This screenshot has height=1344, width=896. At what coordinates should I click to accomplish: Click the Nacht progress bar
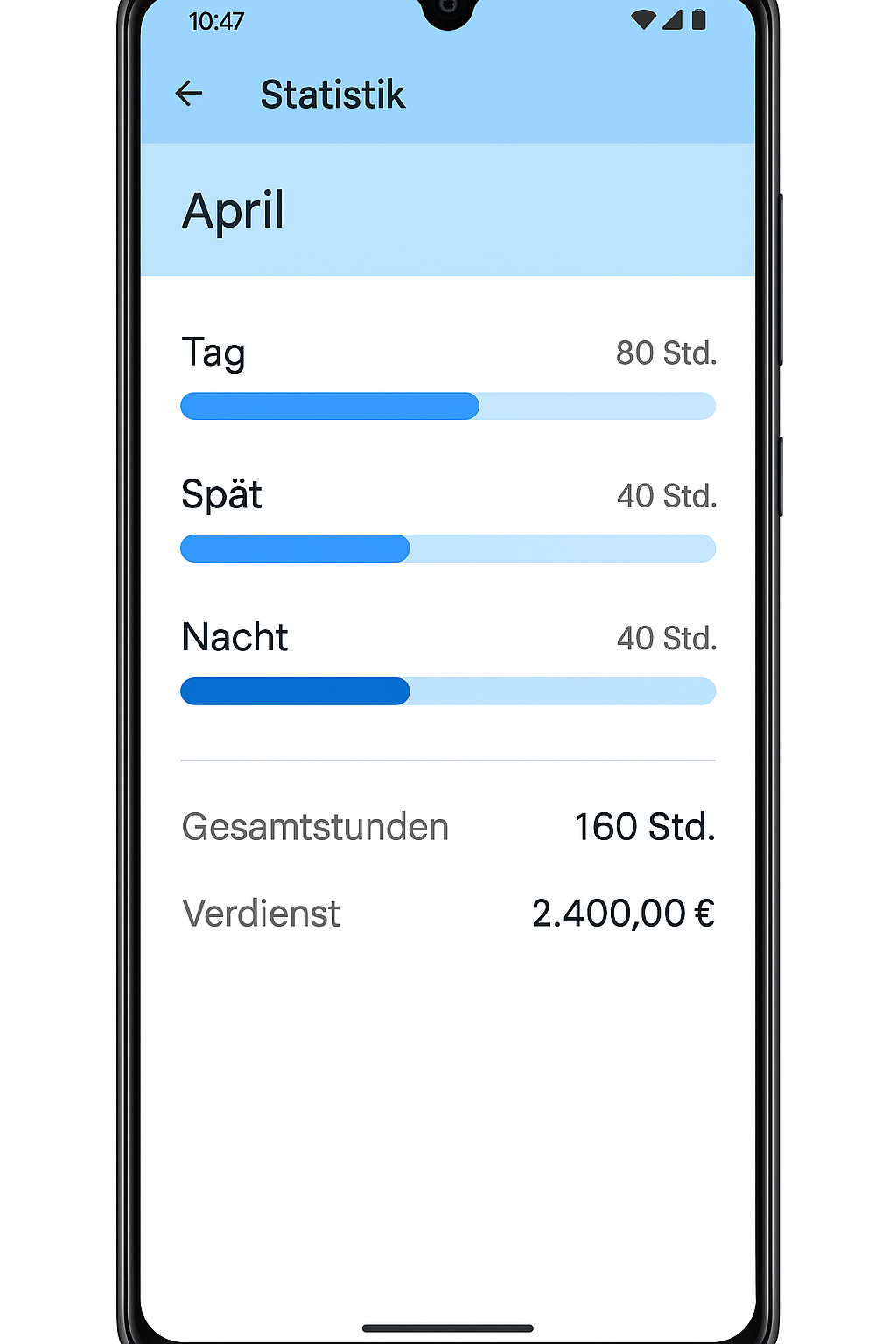447,691
